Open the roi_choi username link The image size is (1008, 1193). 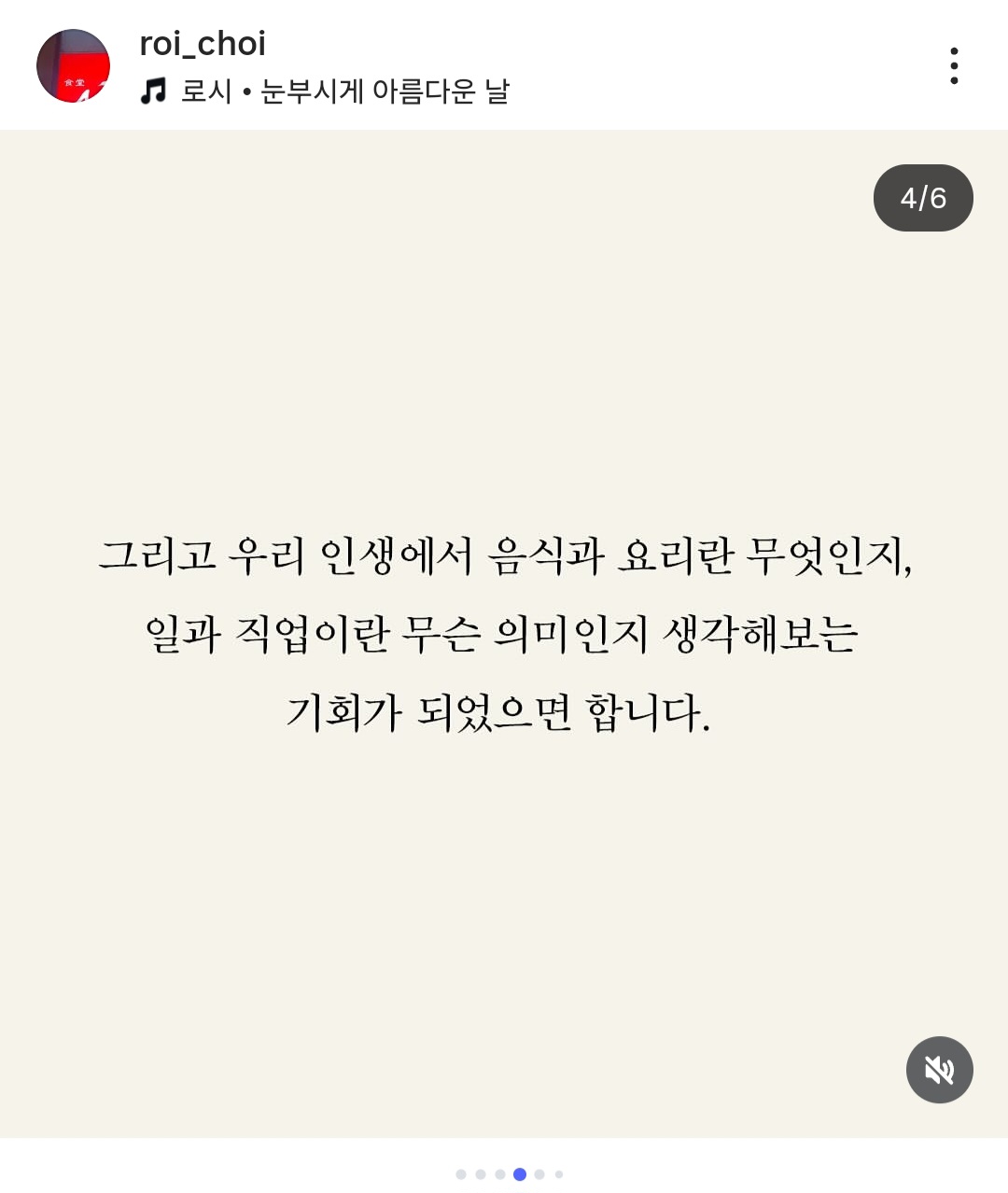click(x=203, y=43)
